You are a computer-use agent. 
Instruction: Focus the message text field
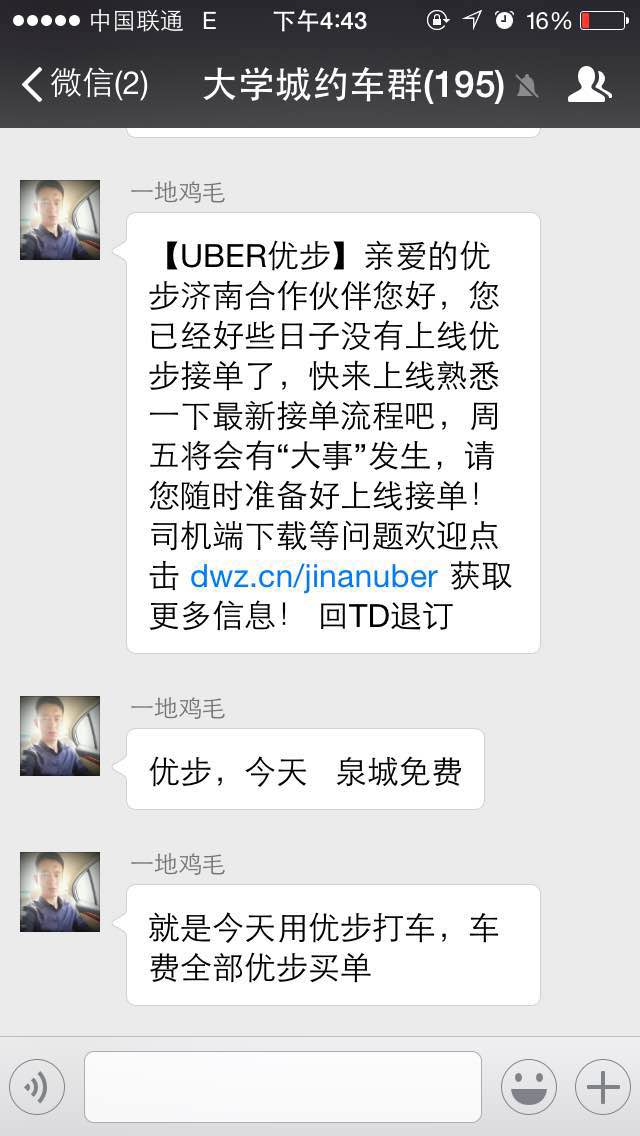pos(282,1087)
